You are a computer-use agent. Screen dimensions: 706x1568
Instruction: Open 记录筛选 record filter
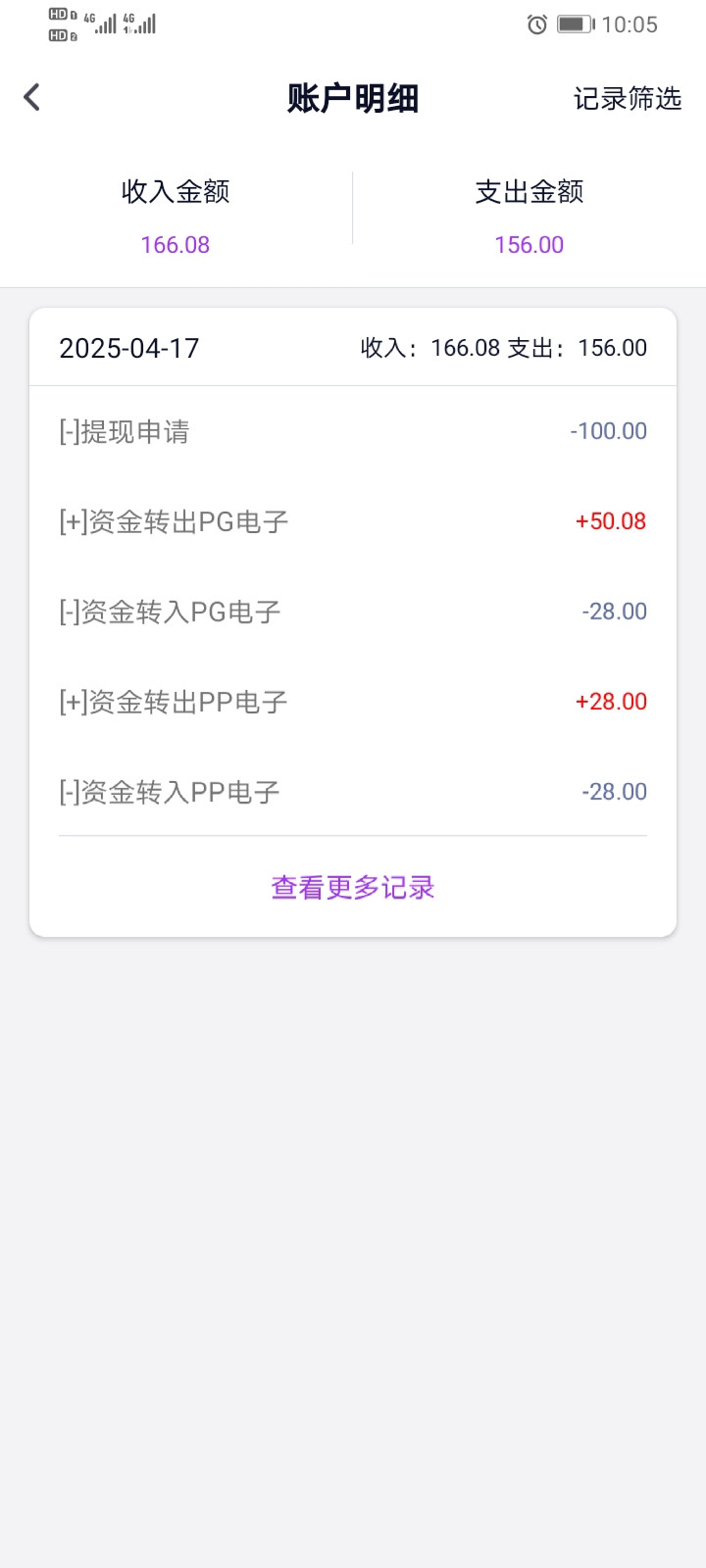[628, 98]
